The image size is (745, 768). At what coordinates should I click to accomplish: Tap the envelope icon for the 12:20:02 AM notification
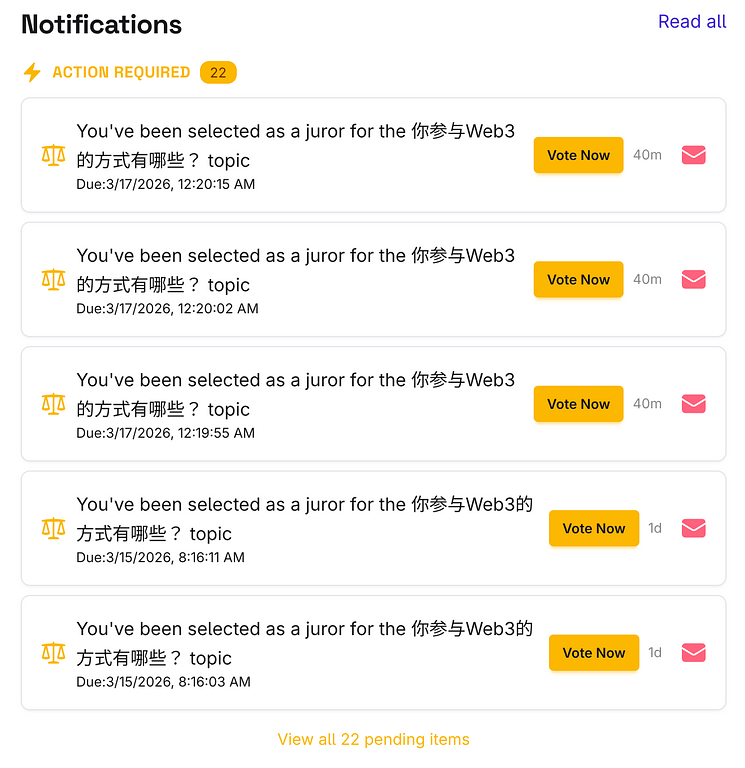click(x=693, y=280)
